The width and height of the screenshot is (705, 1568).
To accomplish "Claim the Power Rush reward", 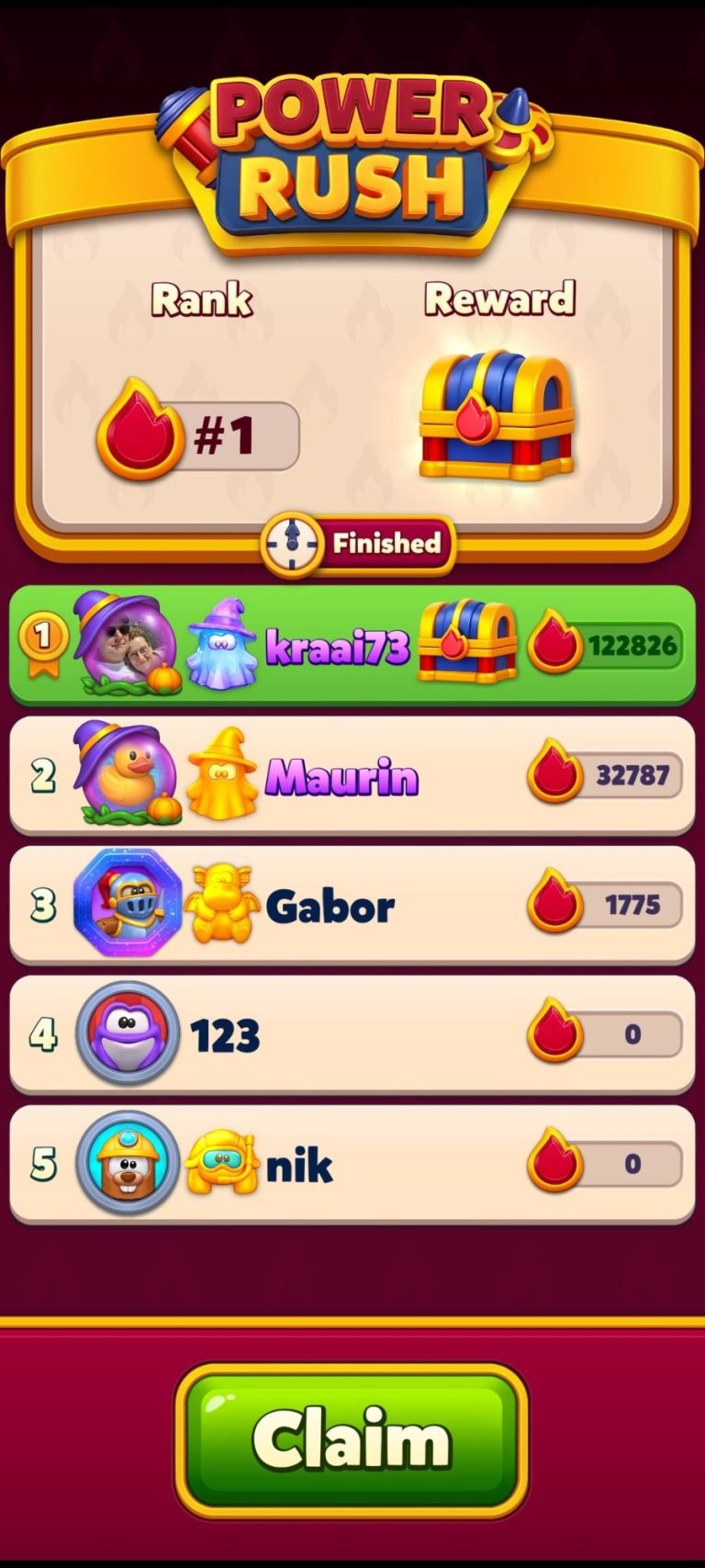I will [x=352, y=1440].
